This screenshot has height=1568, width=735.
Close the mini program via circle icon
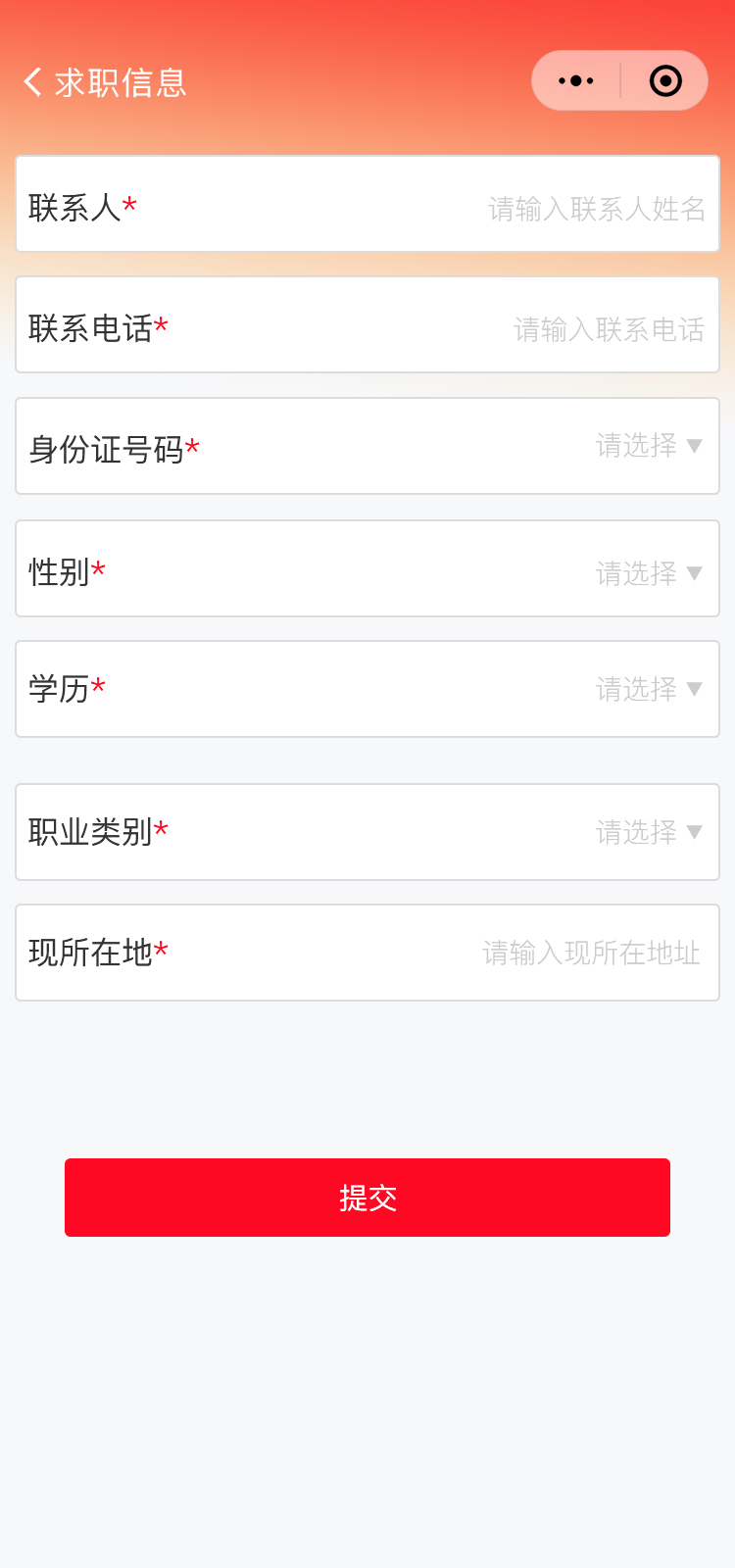point(665,81)
